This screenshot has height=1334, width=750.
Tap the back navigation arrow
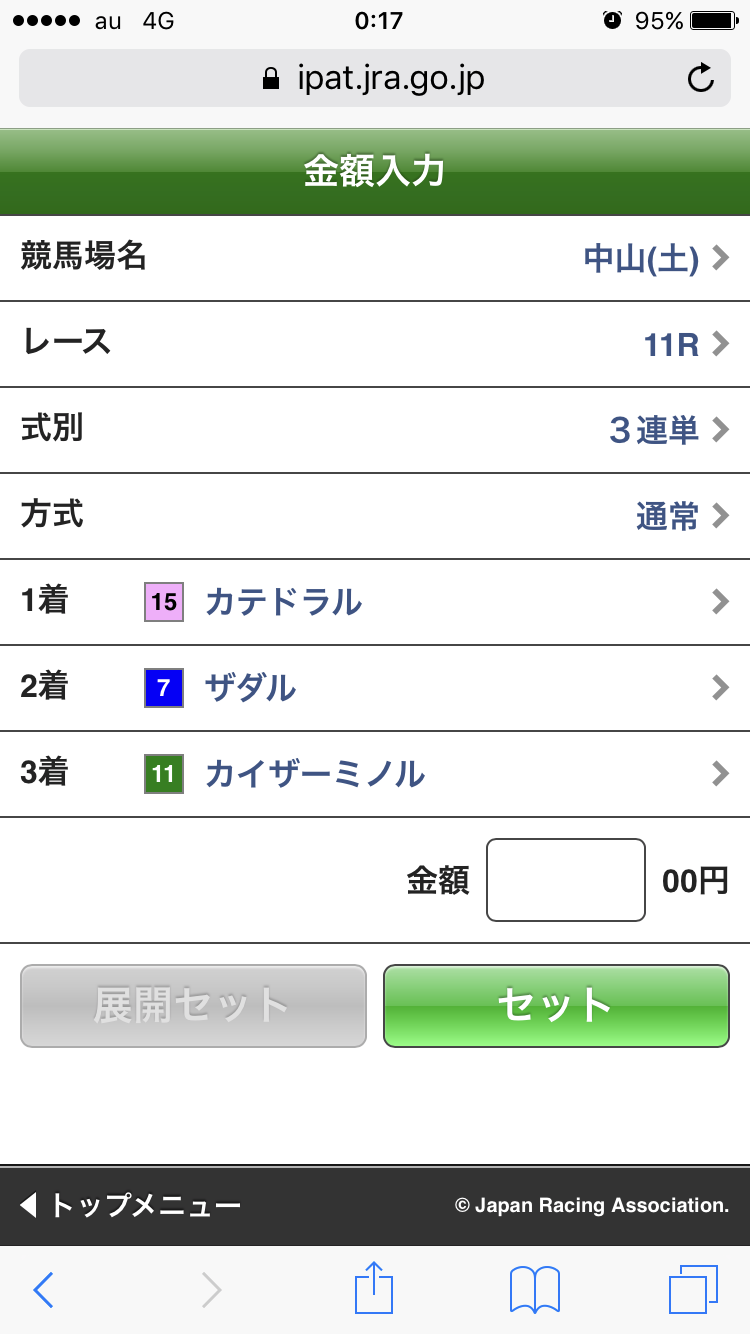[x=42, y=1289]
